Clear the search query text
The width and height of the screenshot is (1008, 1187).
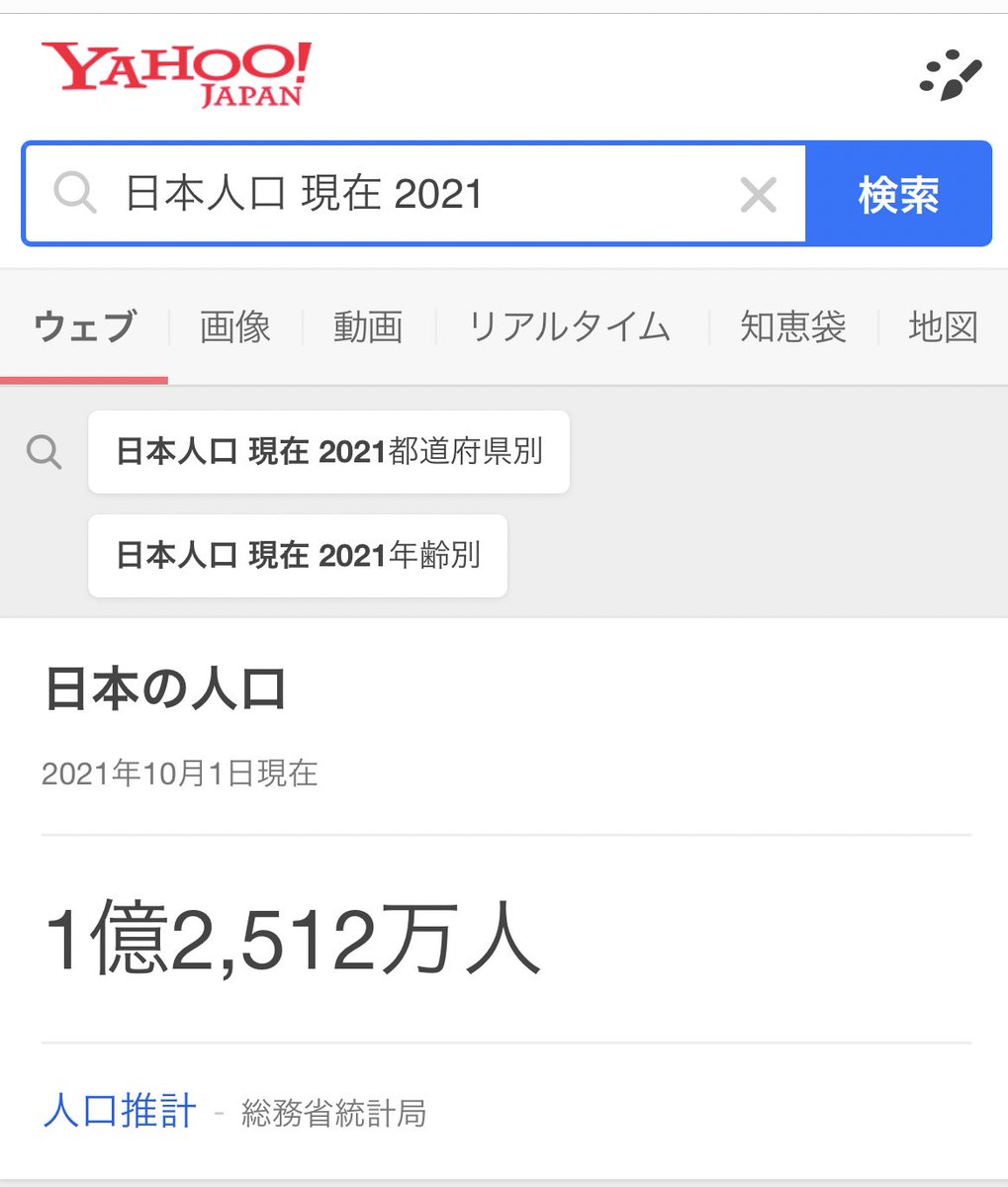(x=759, y=195)
